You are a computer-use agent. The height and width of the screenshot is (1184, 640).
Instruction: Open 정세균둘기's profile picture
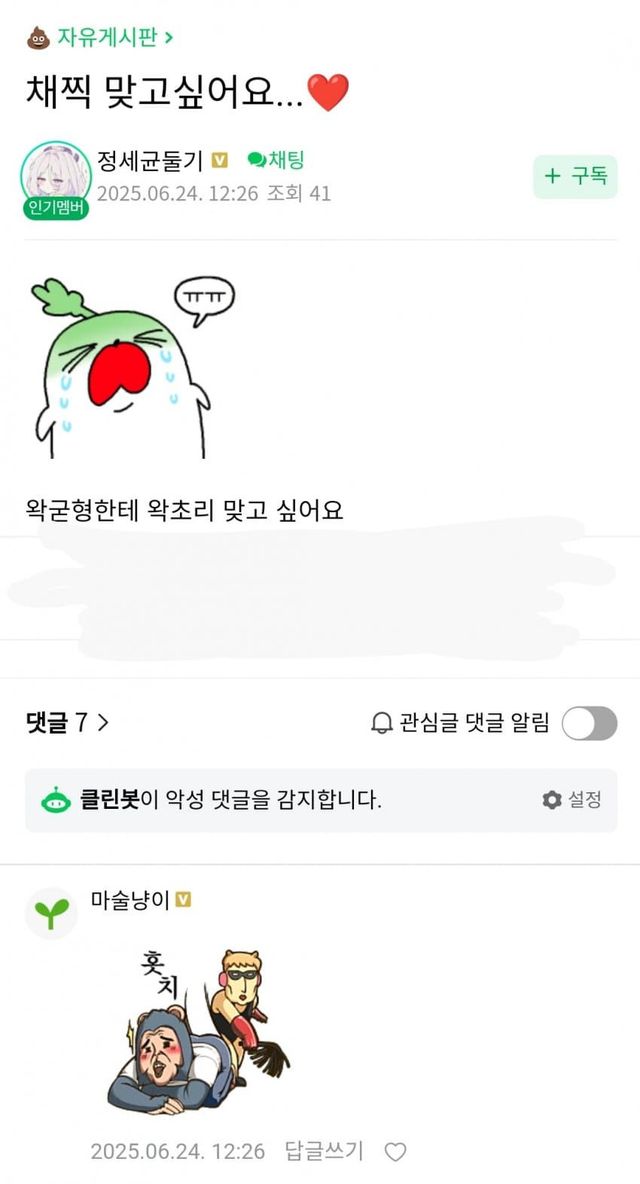[x=55, y=177]
